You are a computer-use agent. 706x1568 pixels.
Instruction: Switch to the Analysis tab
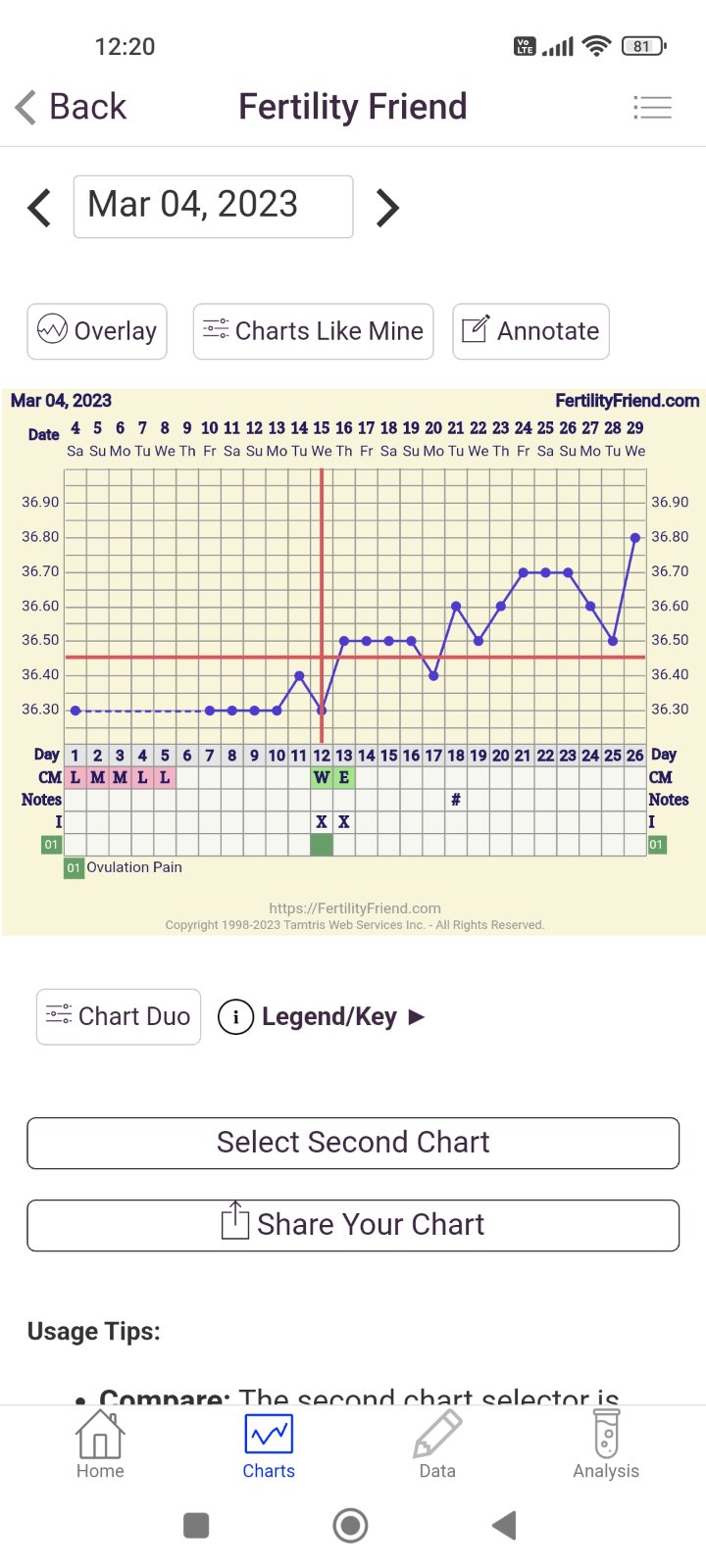coord(606,1445)
